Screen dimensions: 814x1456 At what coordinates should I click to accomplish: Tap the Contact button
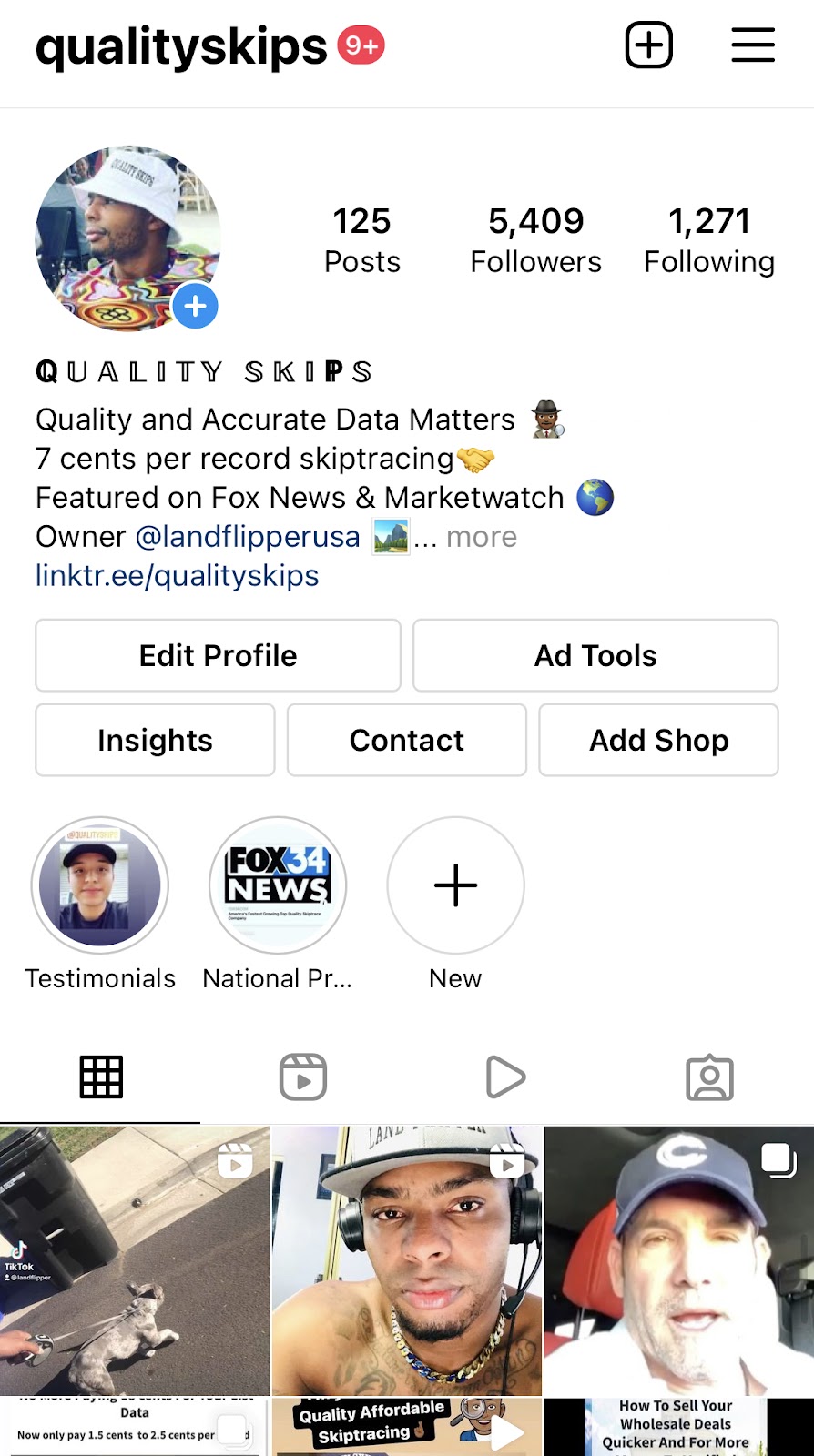pyautogui.click(x=406, y=740)
